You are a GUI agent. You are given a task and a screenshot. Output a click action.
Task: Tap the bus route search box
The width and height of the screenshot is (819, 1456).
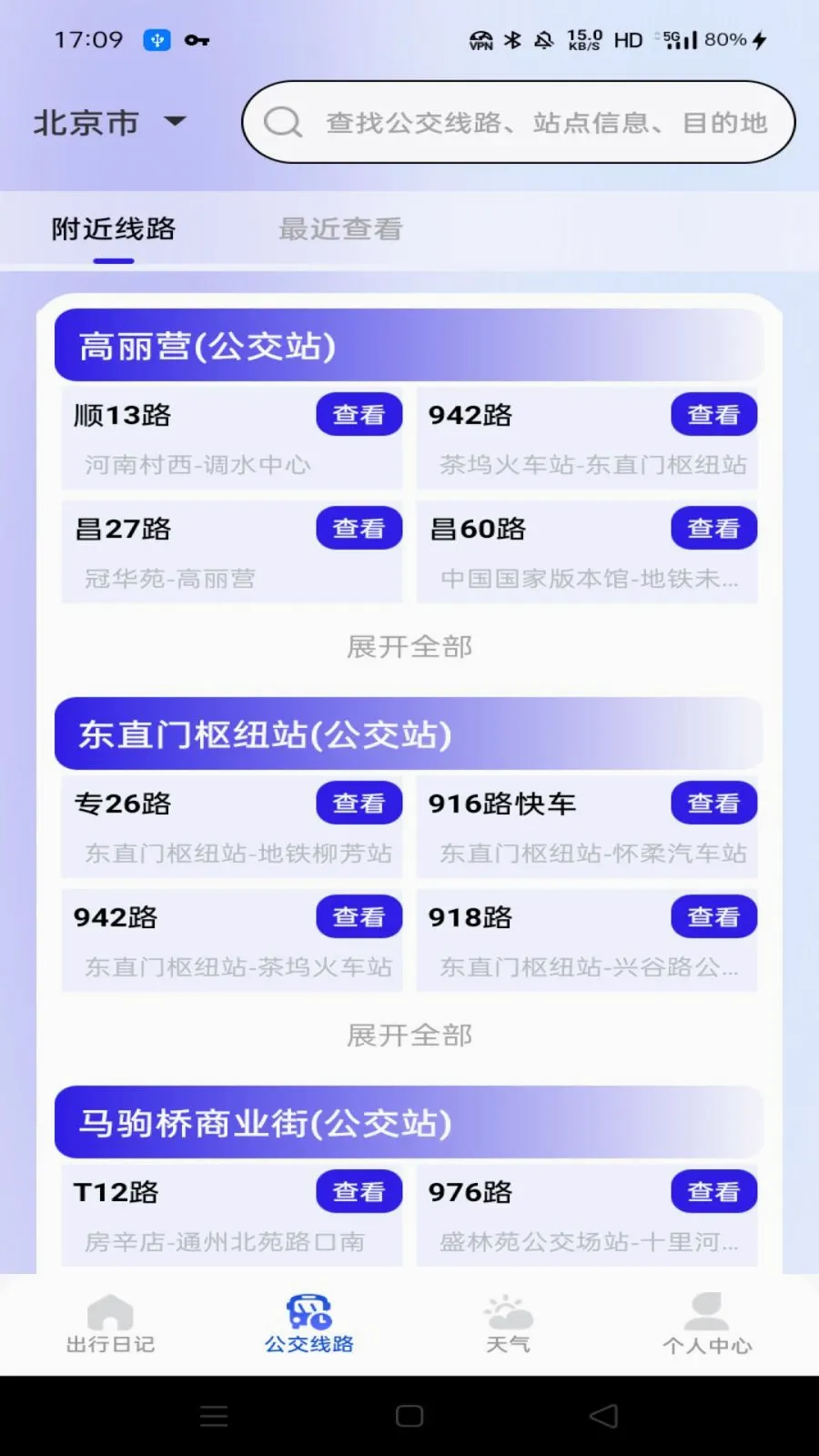click(518, 122)
